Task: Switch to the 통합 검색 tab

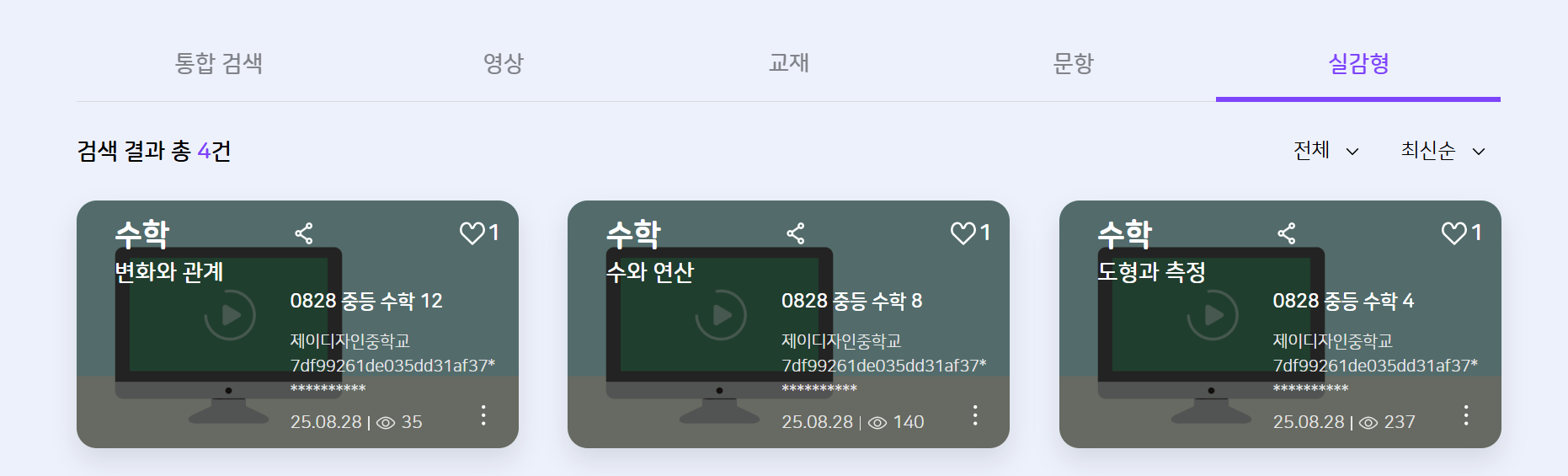Action: tap(219, 63)
